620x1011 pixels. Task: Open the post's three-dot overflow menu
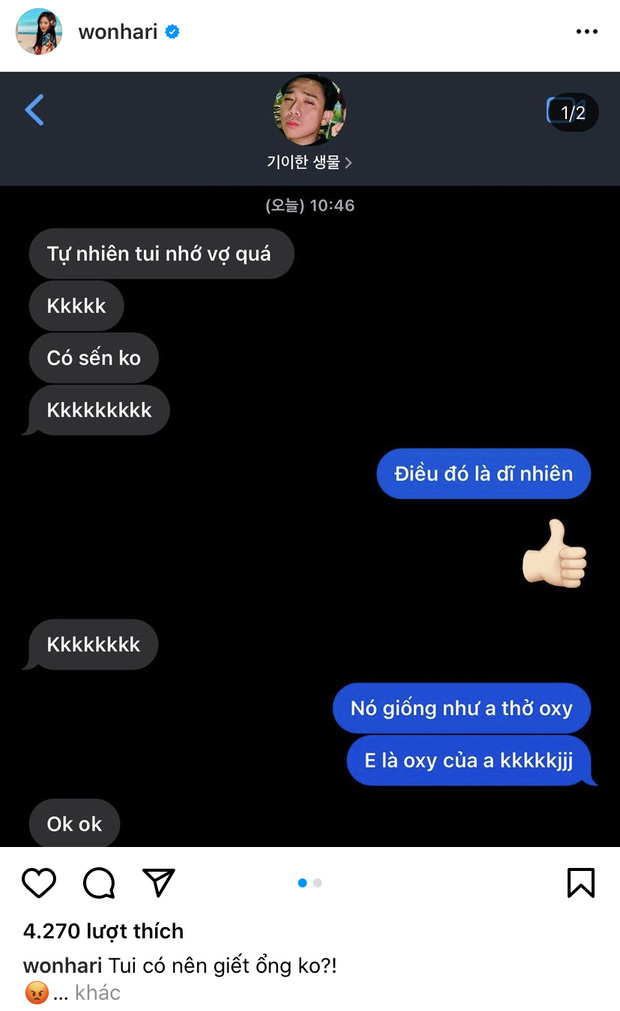tap(586, 32)
